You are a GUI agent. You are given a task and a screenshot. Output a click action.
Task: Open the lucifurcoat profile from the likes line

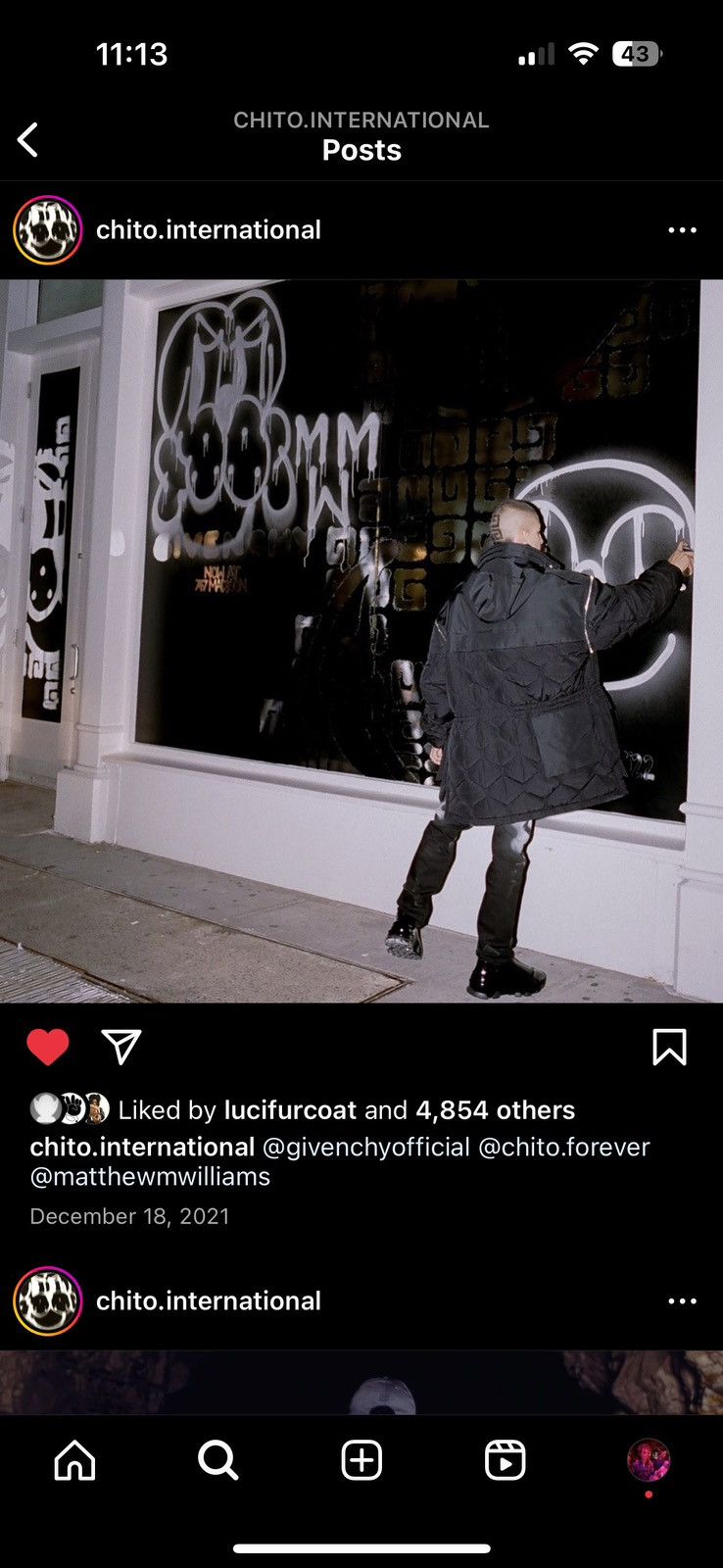coord(290,1110)
